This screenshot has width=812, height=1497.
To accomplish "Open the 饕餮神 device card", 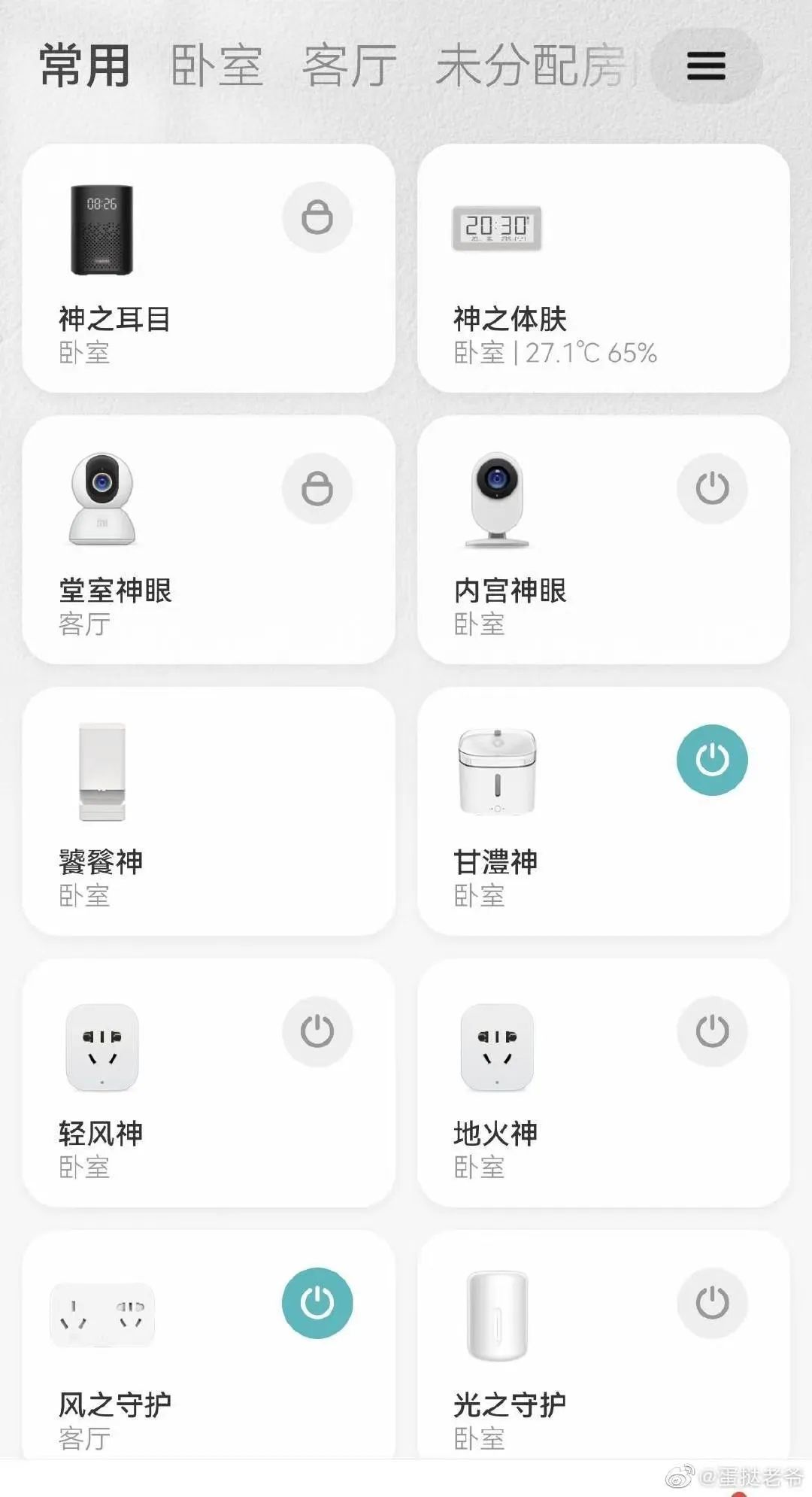I will (x=208, y=811).
